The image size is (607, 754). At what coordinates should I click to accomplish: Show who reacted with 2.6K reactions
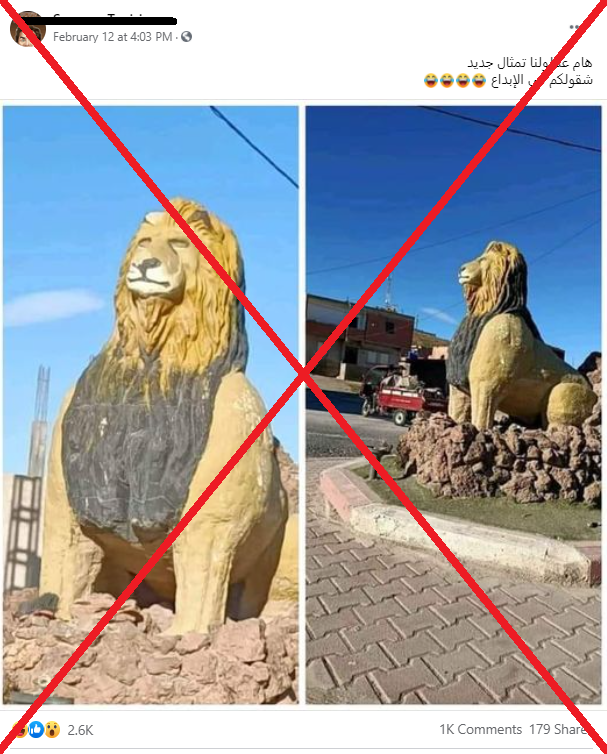(x=80, y=729)
